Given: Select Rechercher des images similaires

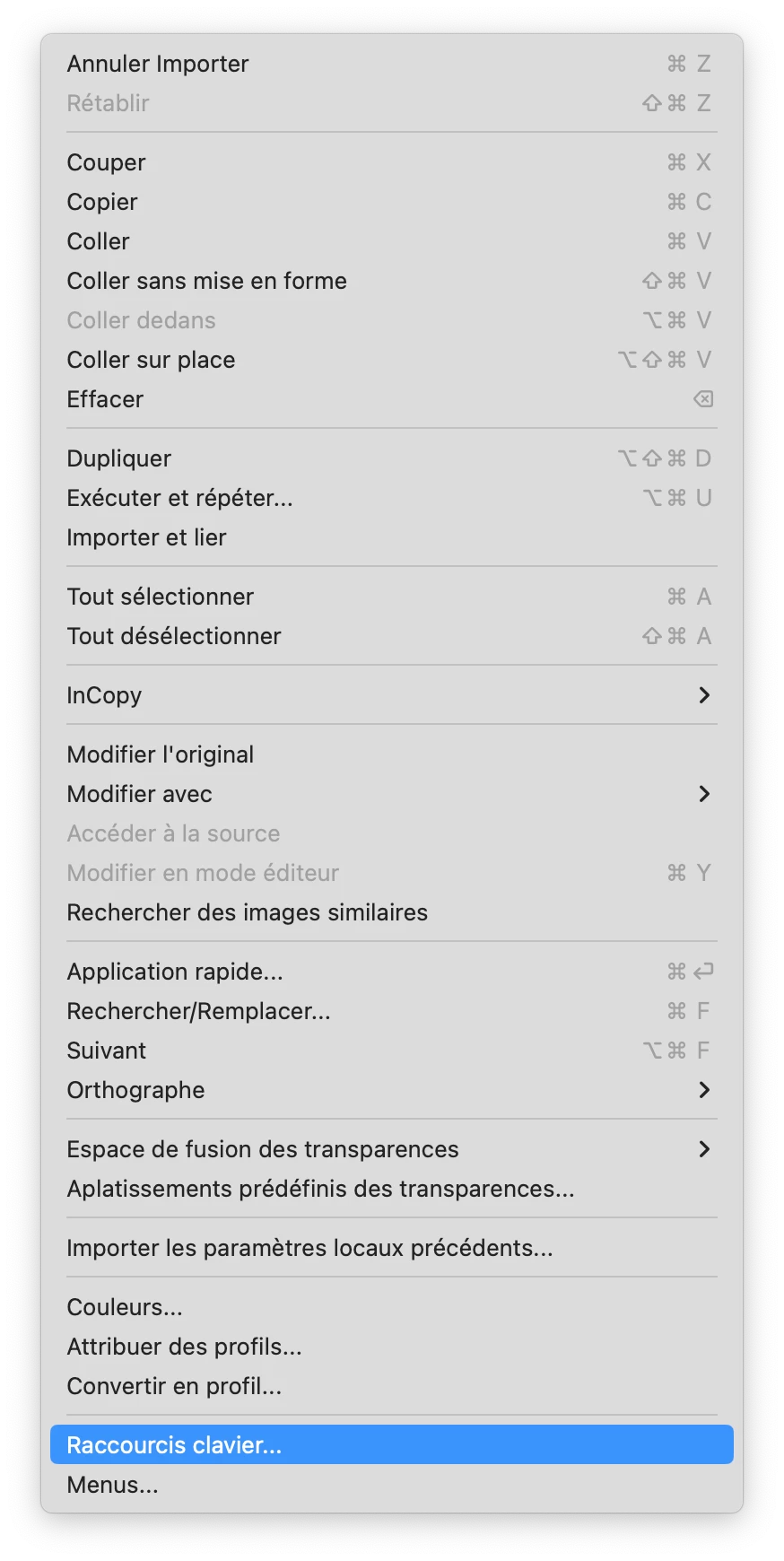Looking at the screenshot, I should pos(247,912).
